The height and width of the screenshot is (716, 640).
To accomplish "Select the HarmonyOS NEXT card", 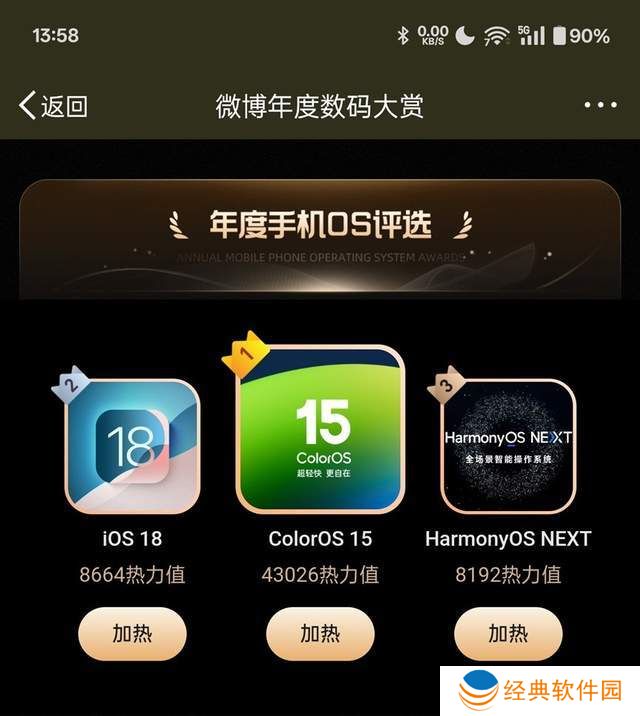I will [x=508, y=446].
